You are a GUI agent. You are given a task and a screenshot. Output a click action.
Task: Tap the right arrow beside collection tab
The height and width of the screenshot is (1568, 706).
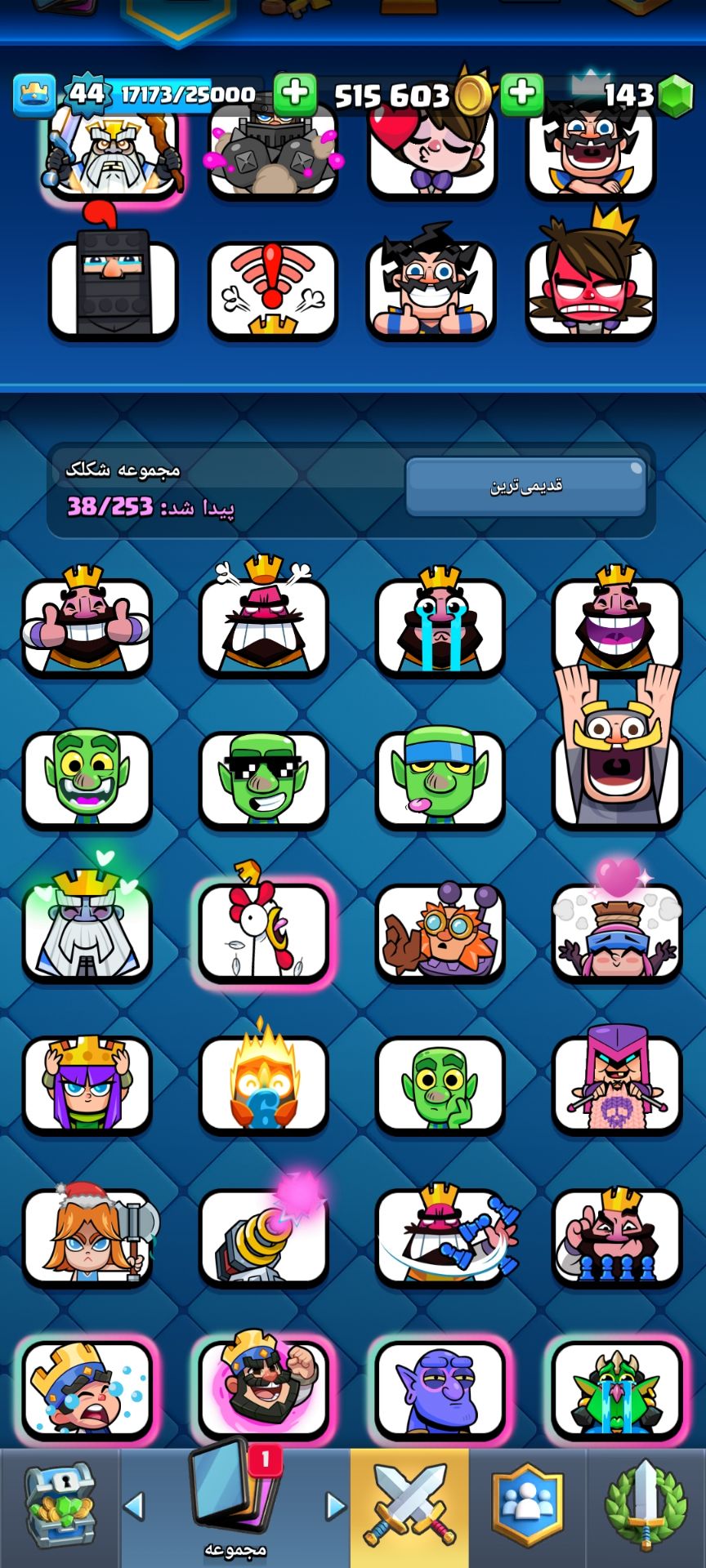pyautogui.click(x=335, y=1506)
